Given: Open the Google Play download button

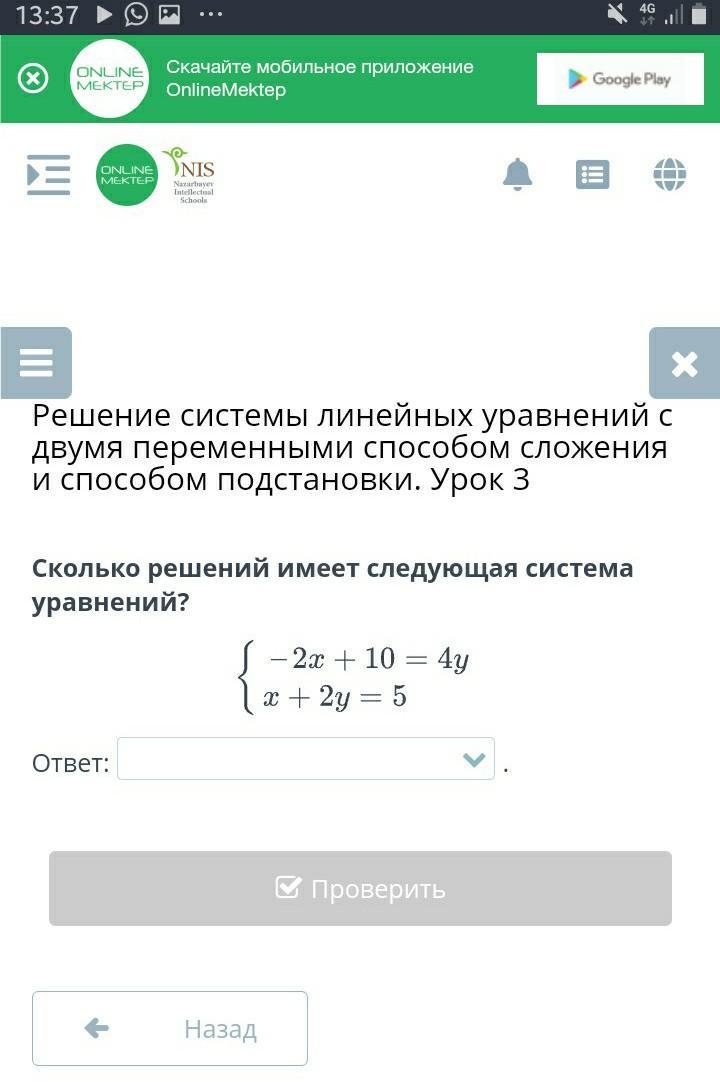Looking at the screenshot, I should click(619, 79).
